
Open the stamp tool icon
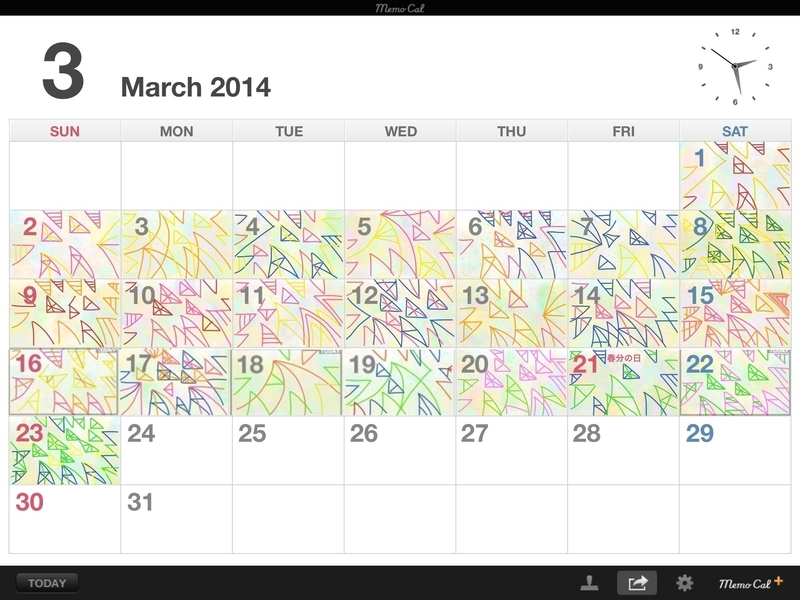pyautogui.click(x=589, y=583)
